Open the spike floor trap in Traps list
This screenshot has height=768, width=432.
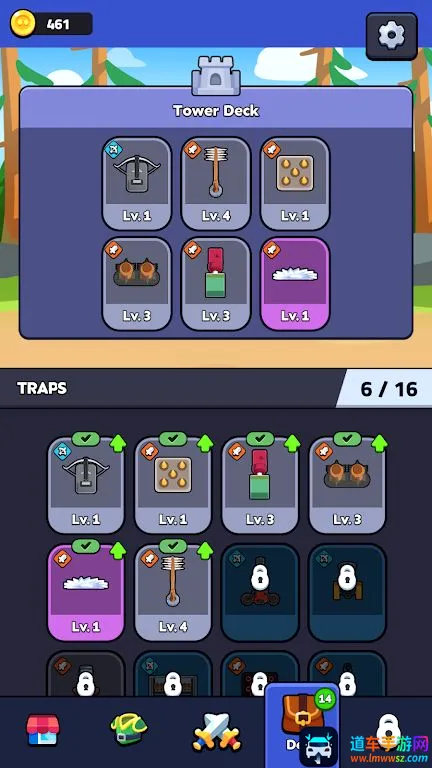point(173,485)
